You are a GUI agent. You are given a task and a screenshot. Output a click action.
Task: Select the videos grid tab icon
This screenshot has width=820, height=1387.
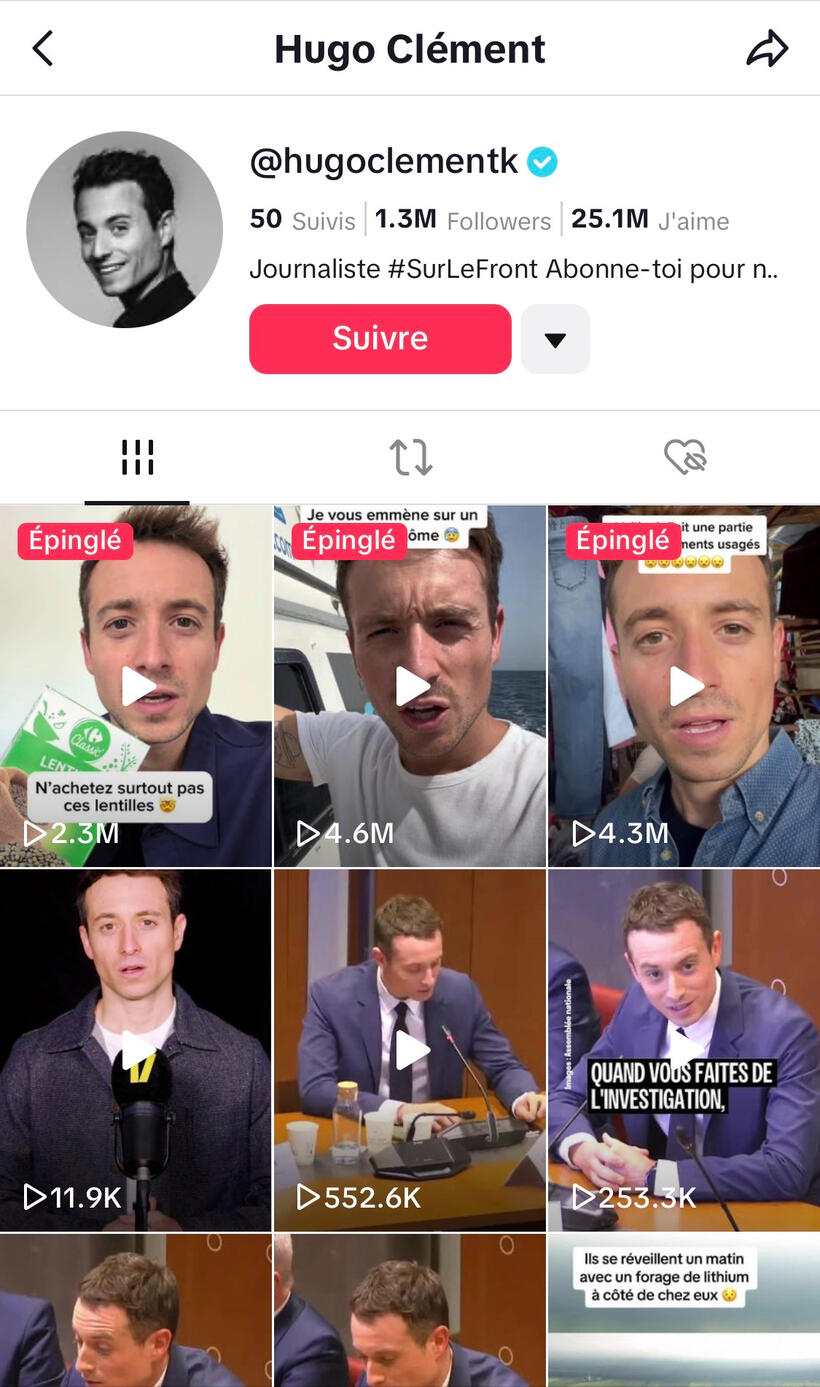point(136,456)
